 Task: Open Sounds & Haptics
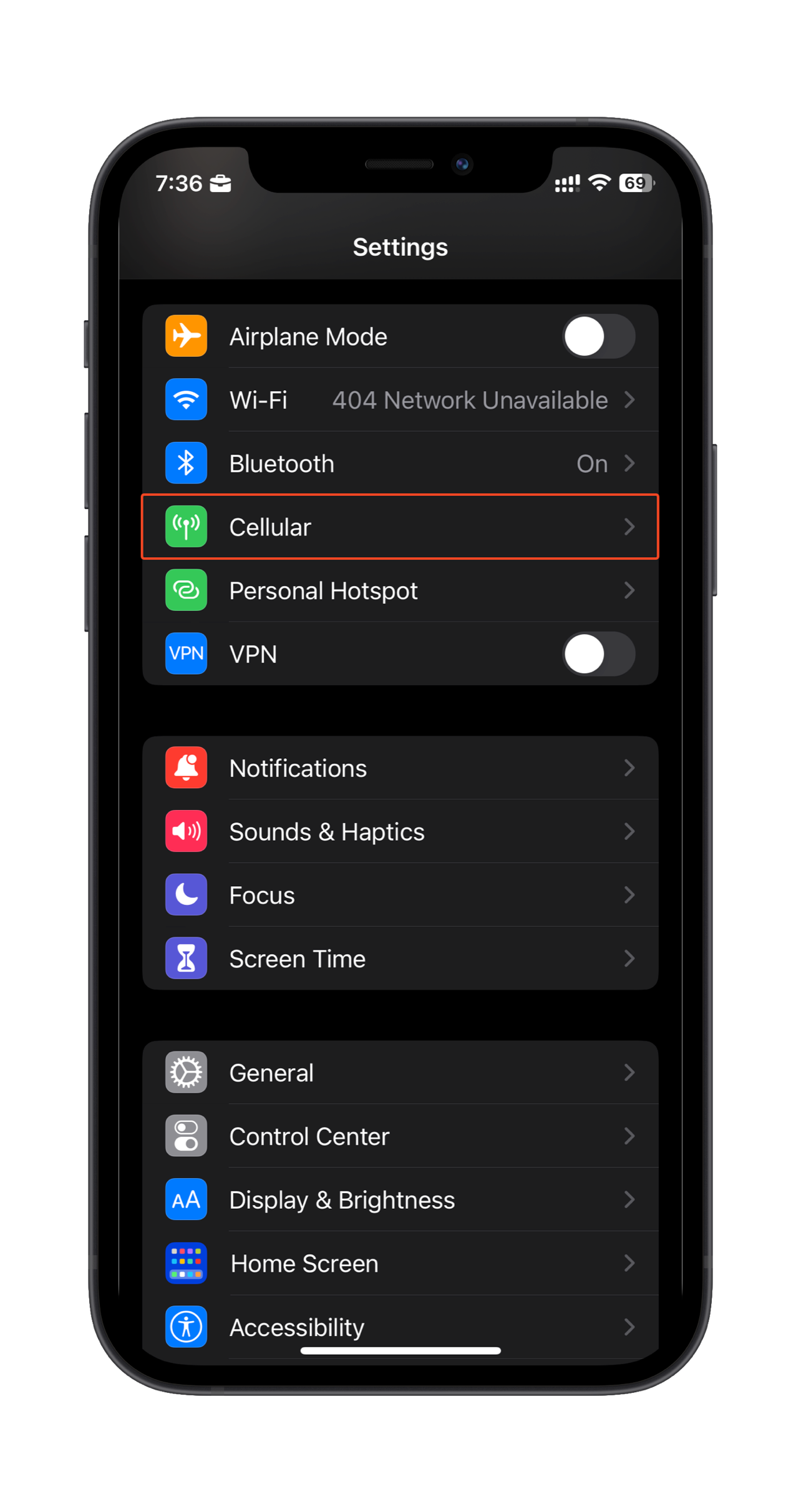[x=399, y=832]
